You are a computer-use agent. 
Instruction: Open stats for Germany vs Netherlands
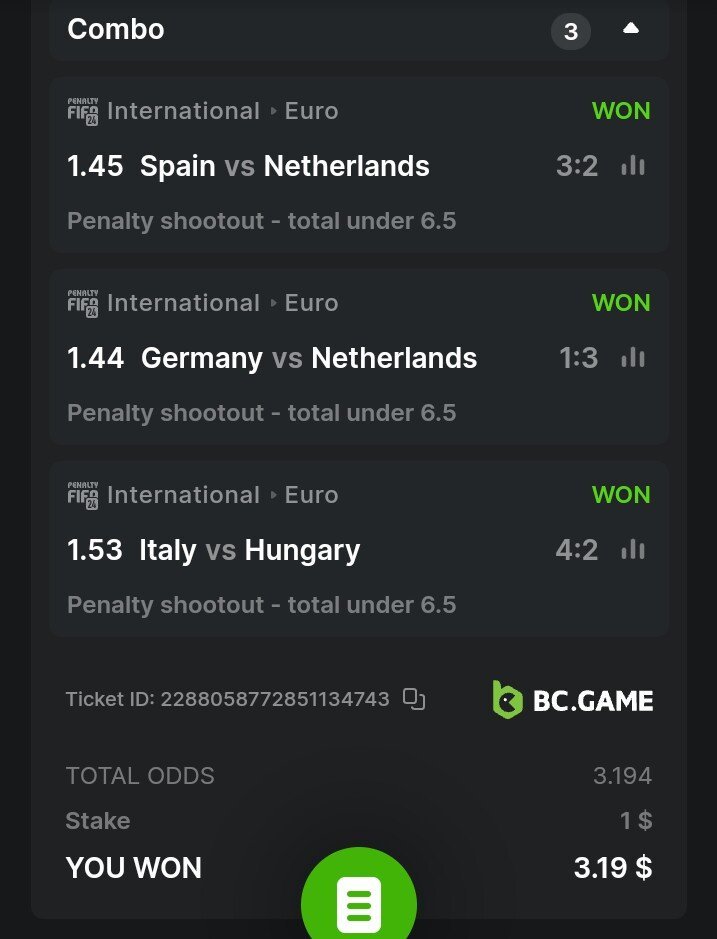[633, 358]
